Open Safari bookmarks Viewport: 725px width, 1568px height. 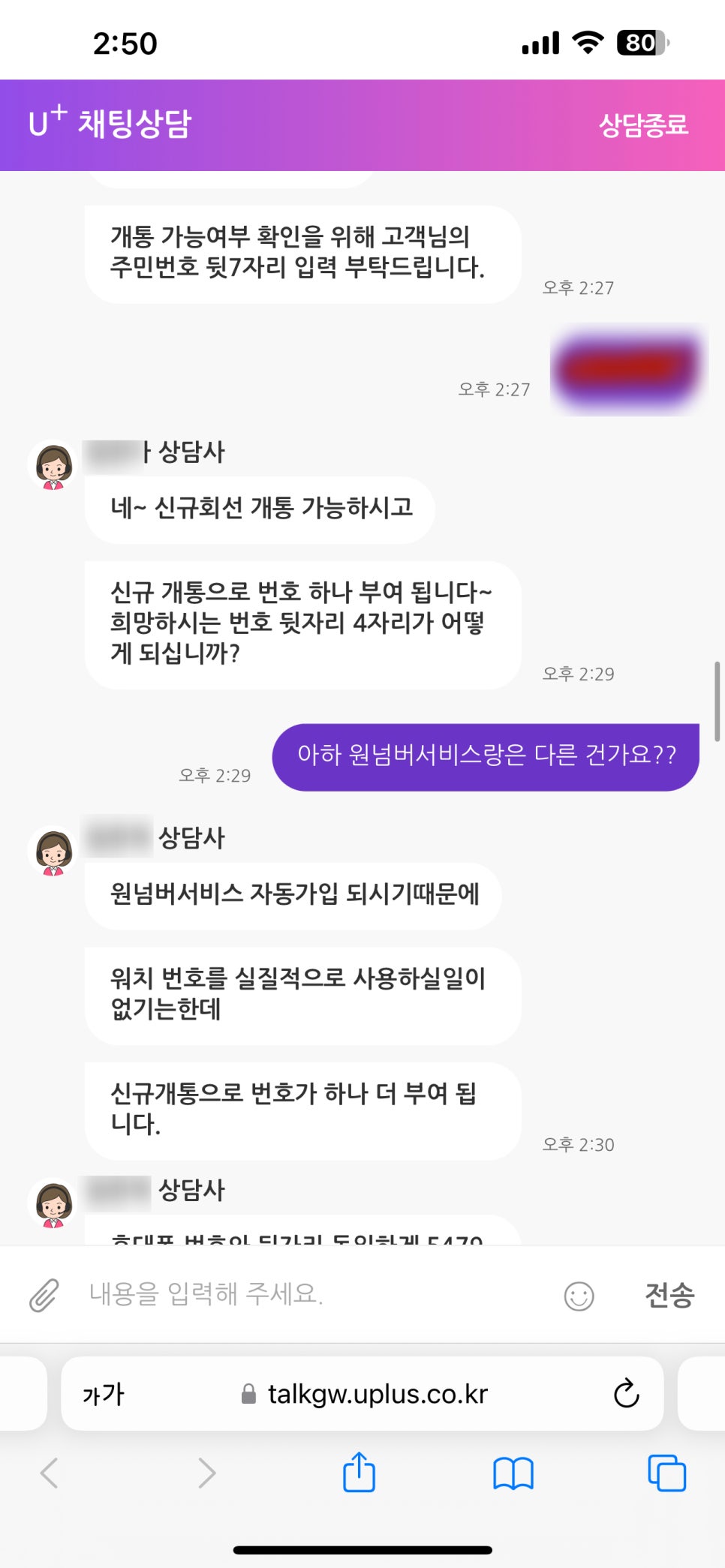coord(513,1473)
